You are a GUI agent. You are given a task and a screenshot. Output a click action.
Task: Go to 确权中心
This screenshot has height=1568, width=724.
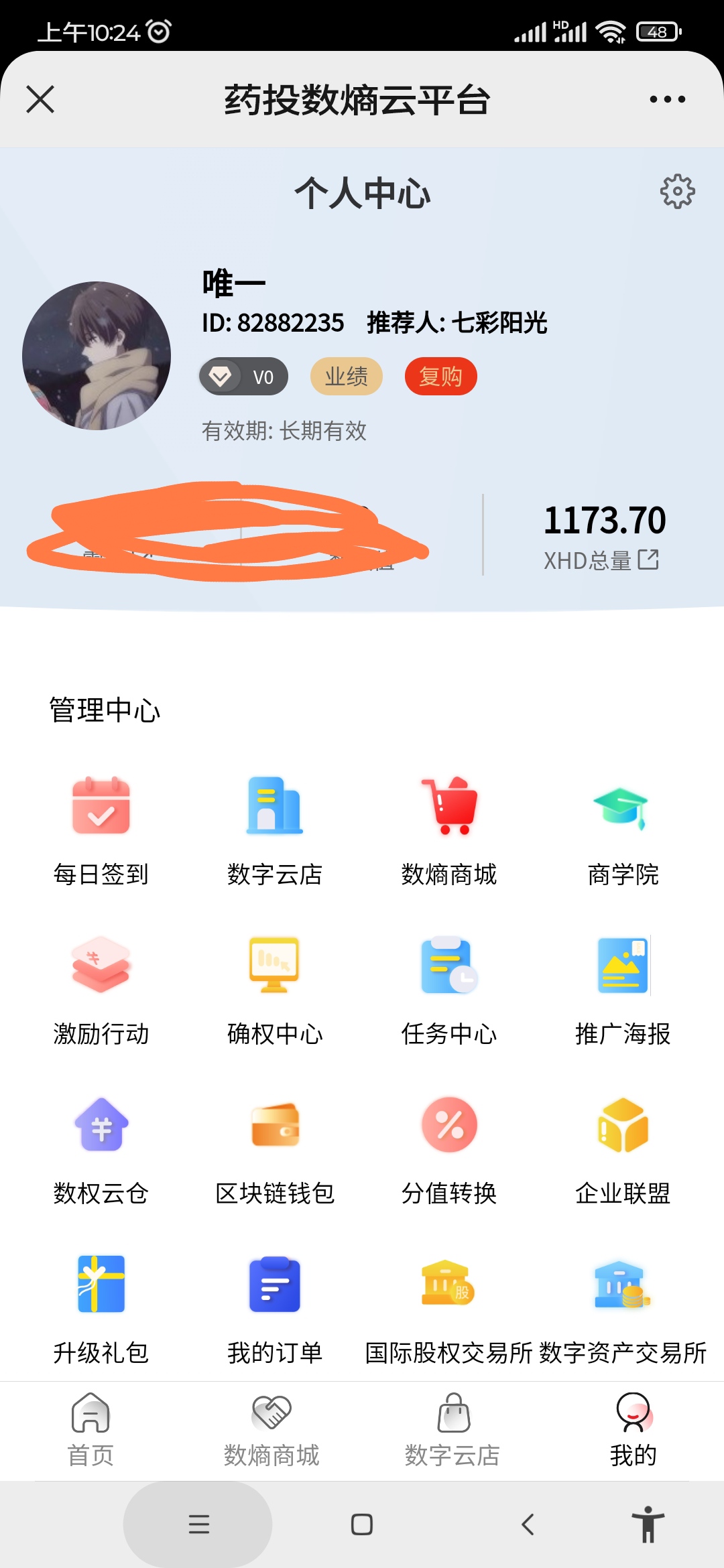[x=275, y=990]
